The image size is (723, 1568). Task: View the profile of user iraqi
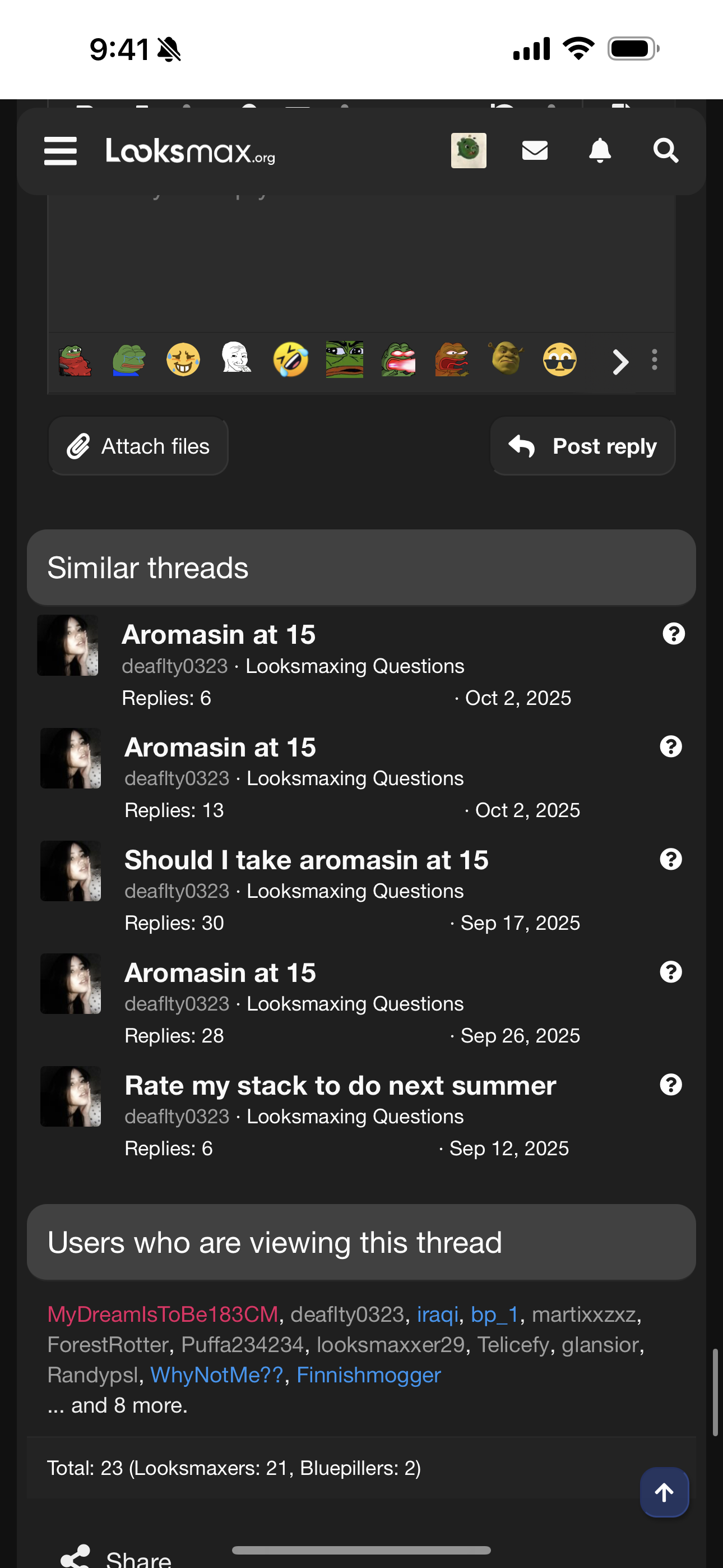(437, 1314)
